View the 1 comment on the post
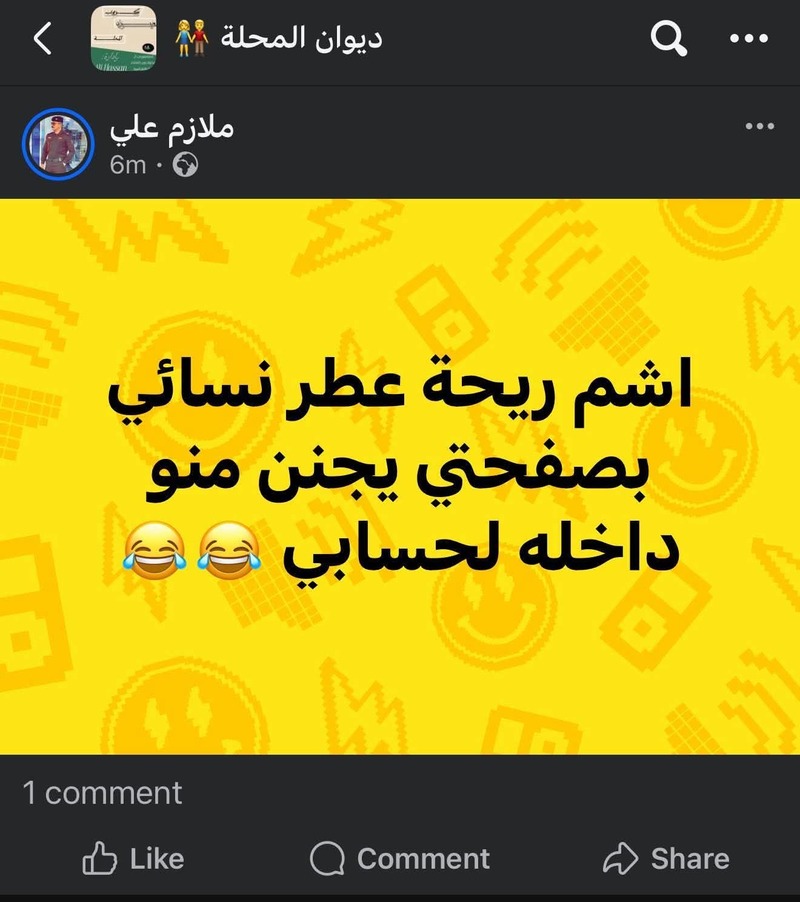 (x=102, y=793)
